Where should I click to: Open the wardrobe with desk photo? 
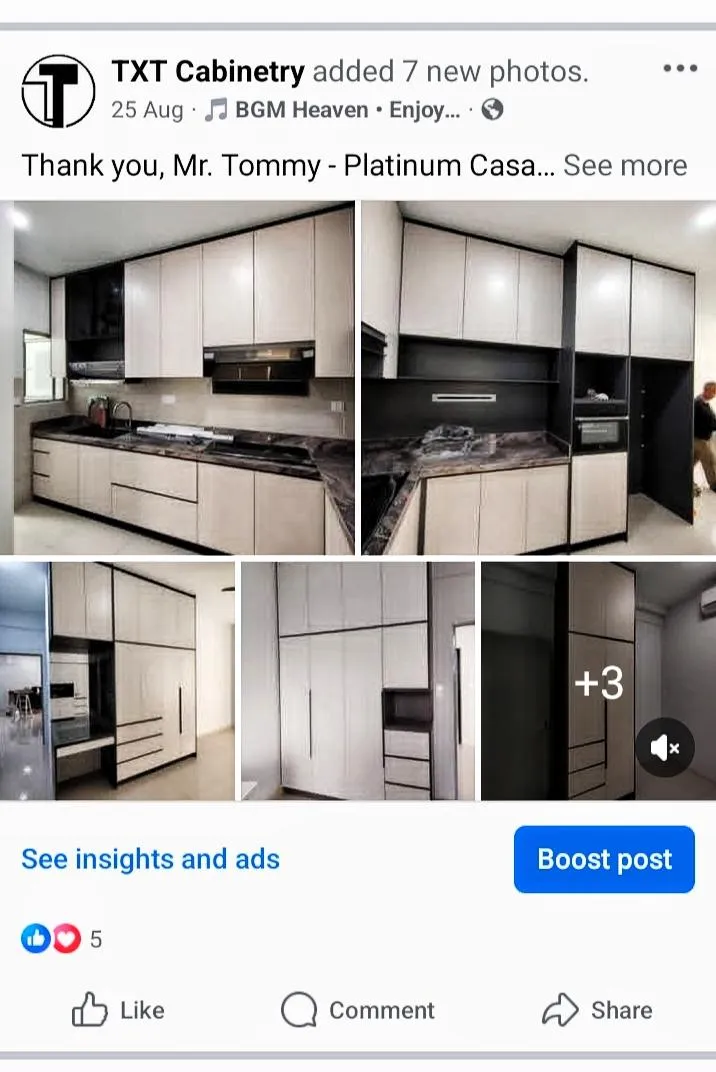click(x=118, y=681)
